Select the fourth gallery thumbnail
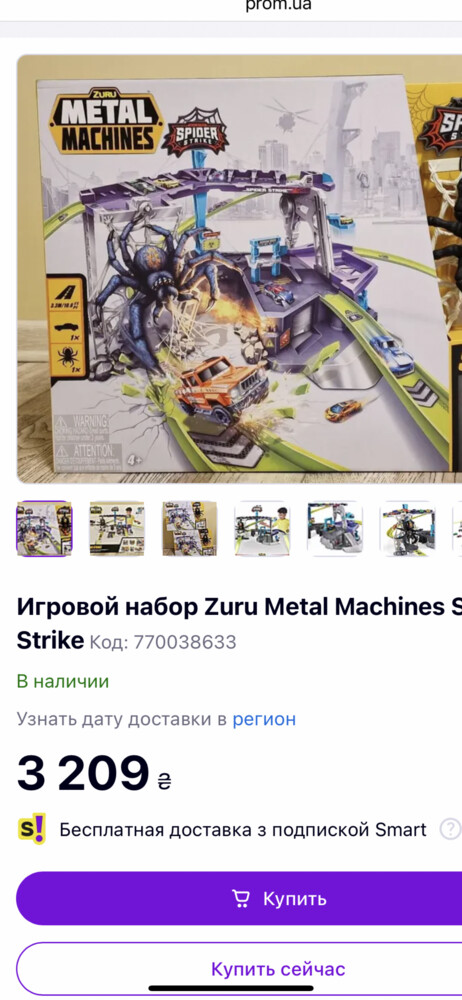The width and height of the screenshot is (462, 1000). 262,529
